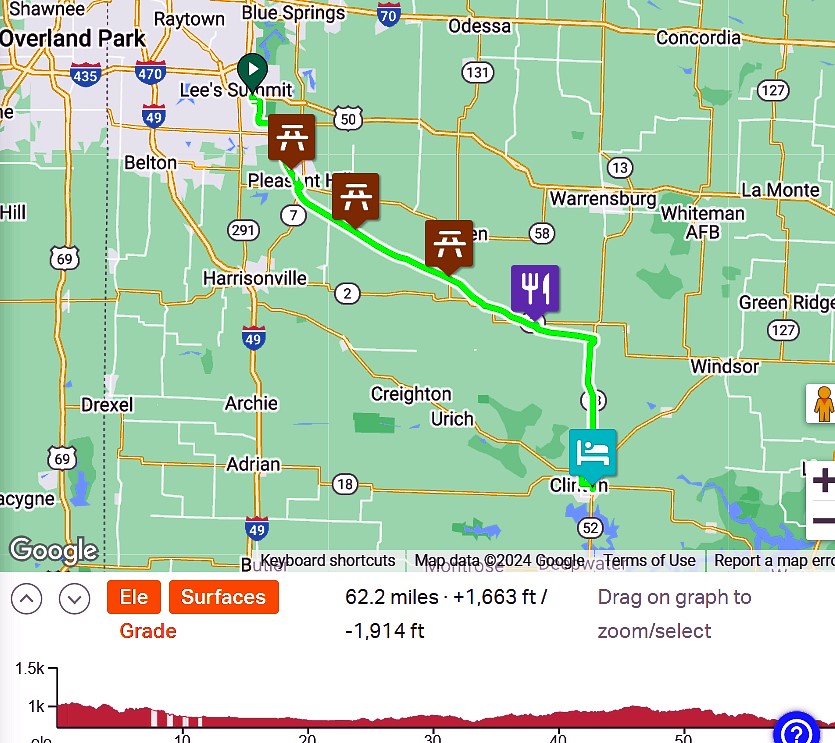Report a map error

773,561
